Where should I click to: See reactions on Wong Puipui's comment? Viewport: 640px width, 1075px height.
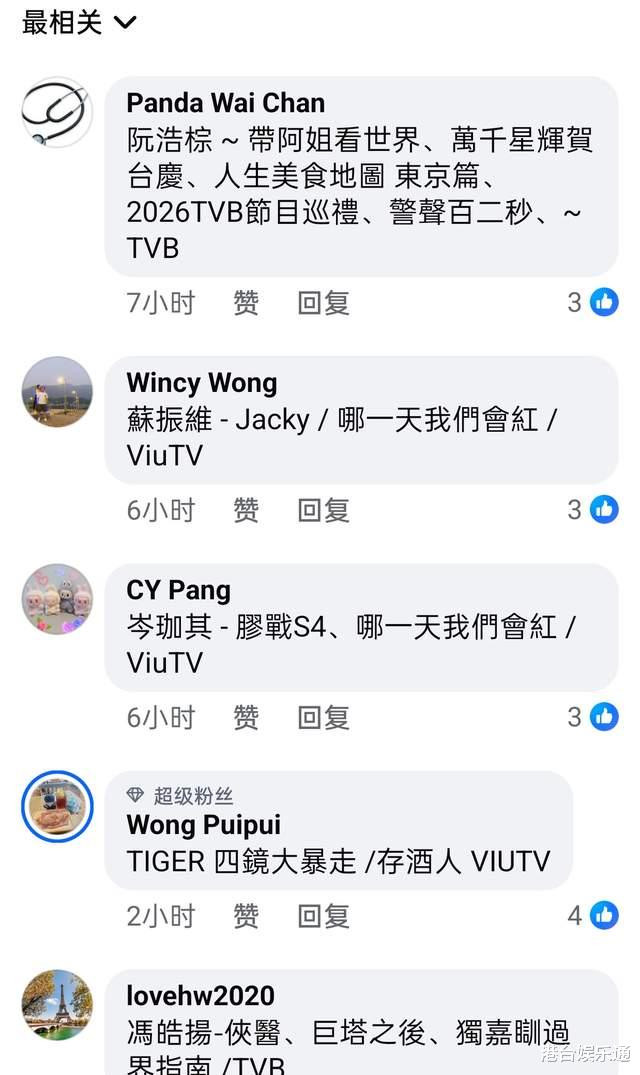click(593, 915)
